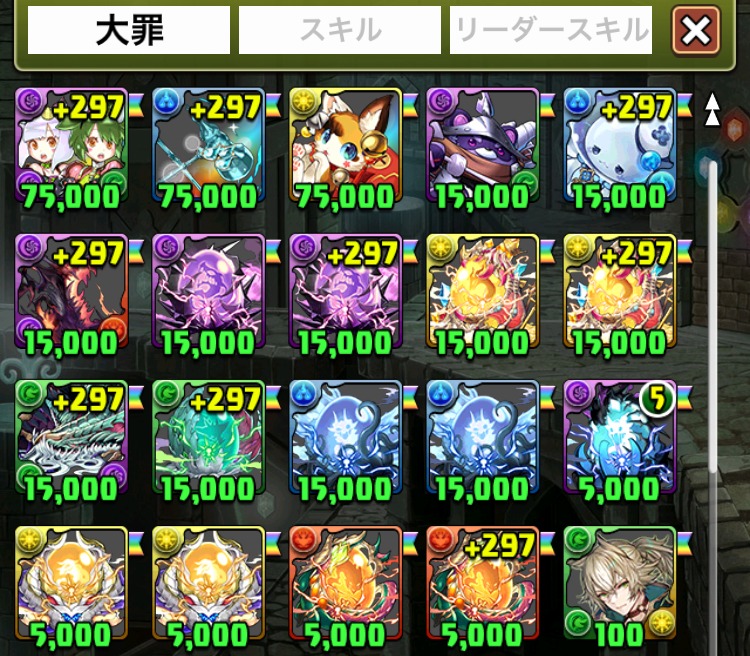Select the red egg +297 5,000 monster
The image size is (750, 656).
click(x=482, y=583)
